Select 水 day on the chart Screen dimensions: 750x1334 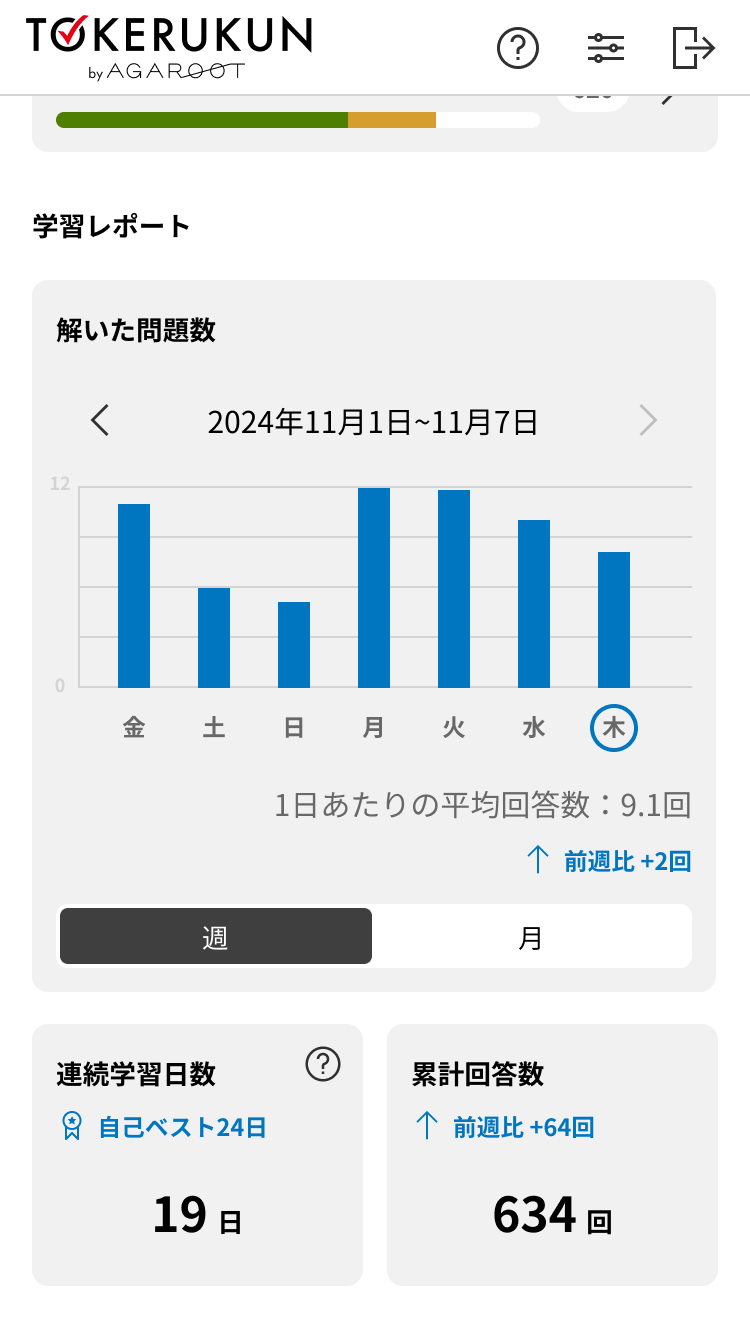[x=534, y=728]
